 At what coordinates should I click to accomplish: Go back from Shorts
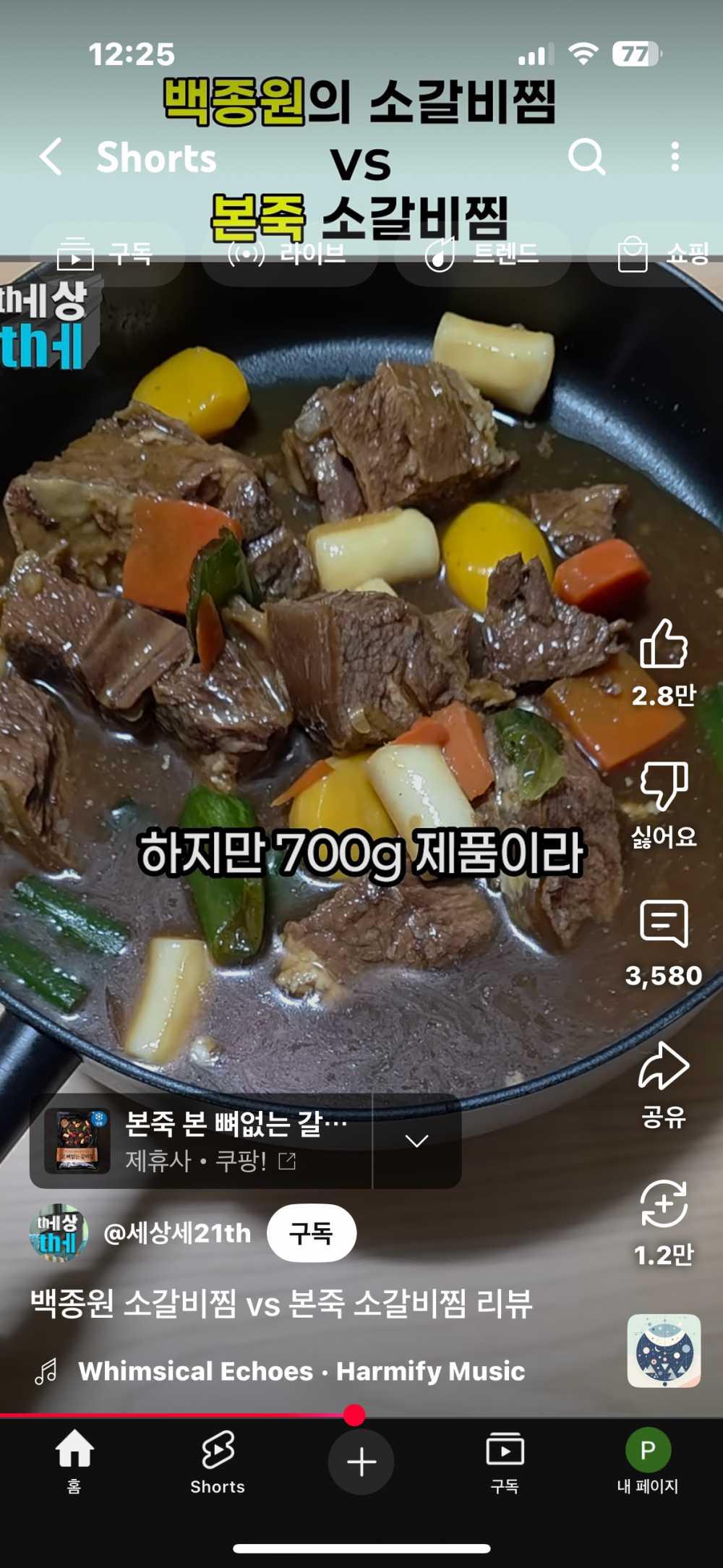(51, 156)
